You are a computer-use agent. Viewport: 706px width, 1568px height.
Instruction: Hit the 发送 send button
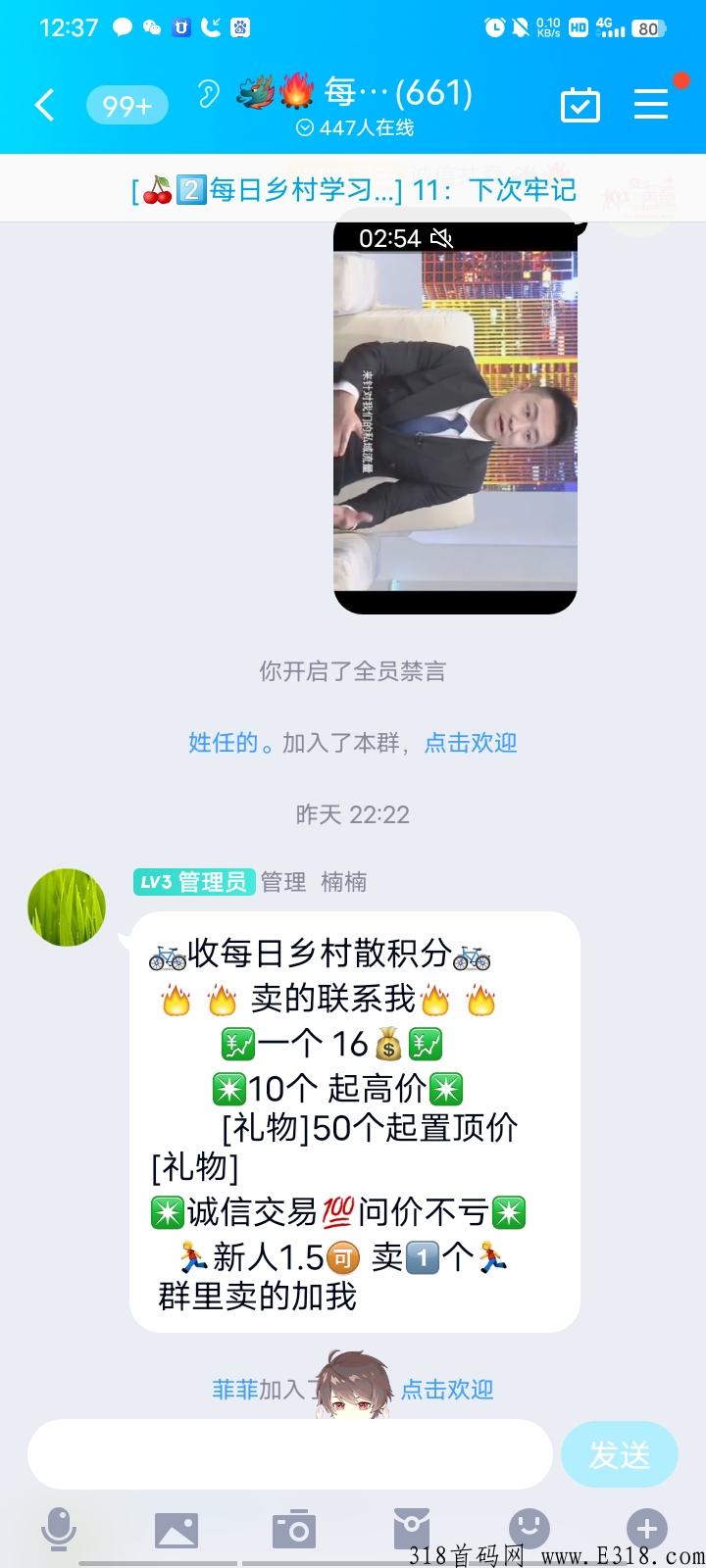point(619,1454)
